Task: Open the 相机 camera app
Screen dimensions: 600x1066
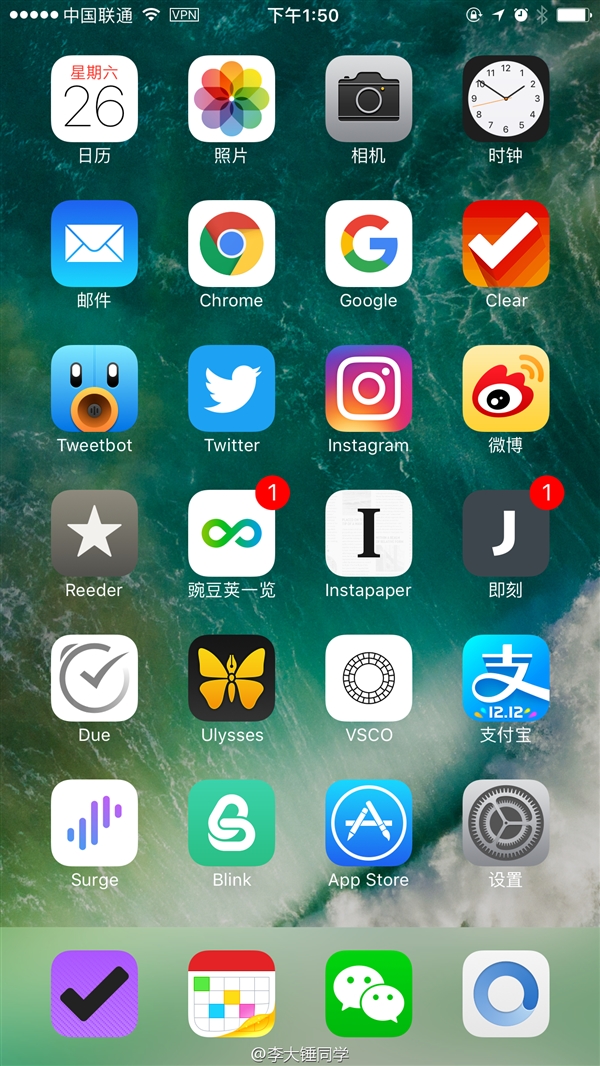Action: point(368,99)
